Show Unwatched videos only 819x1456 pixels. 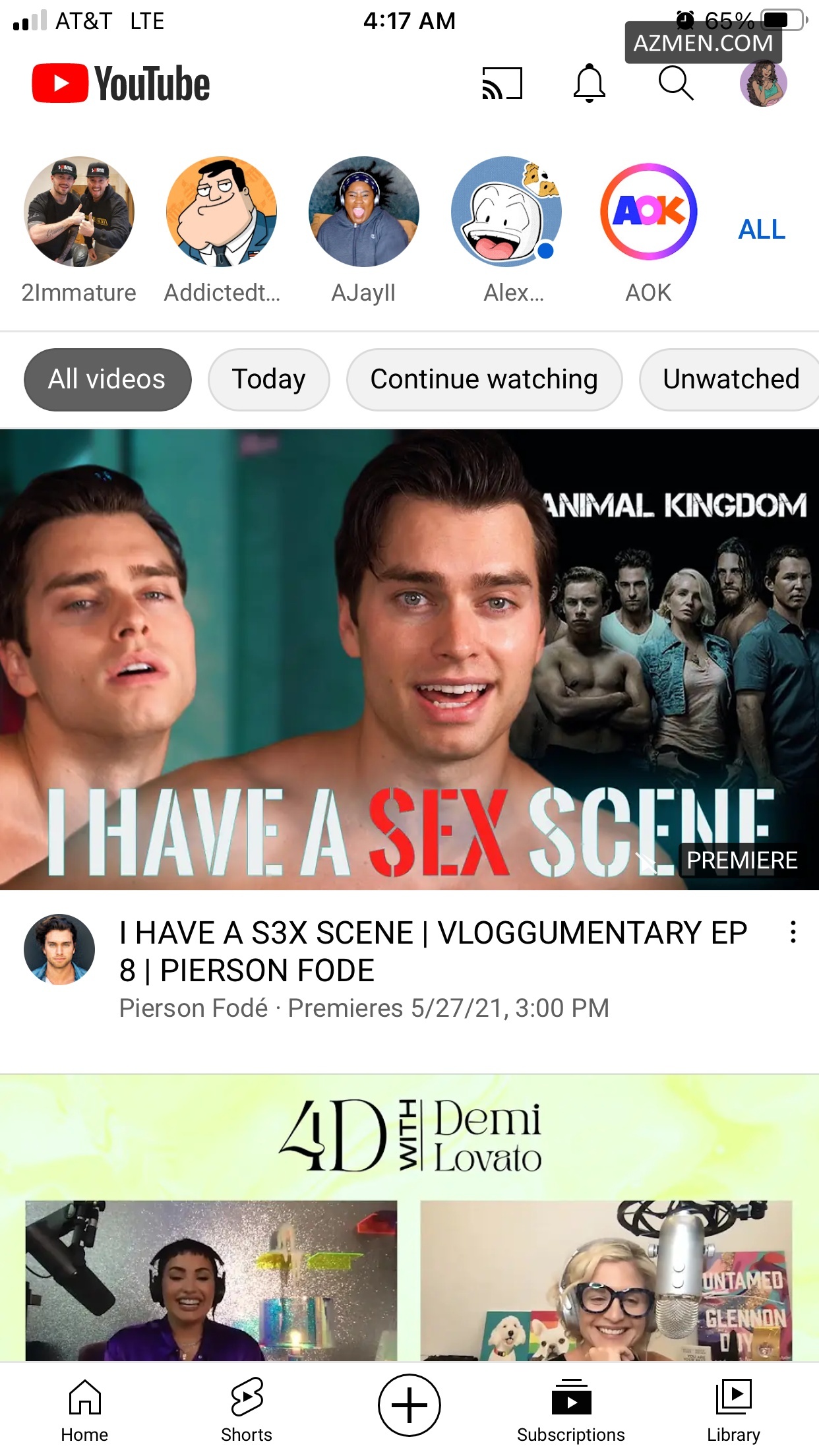point(730,379)
